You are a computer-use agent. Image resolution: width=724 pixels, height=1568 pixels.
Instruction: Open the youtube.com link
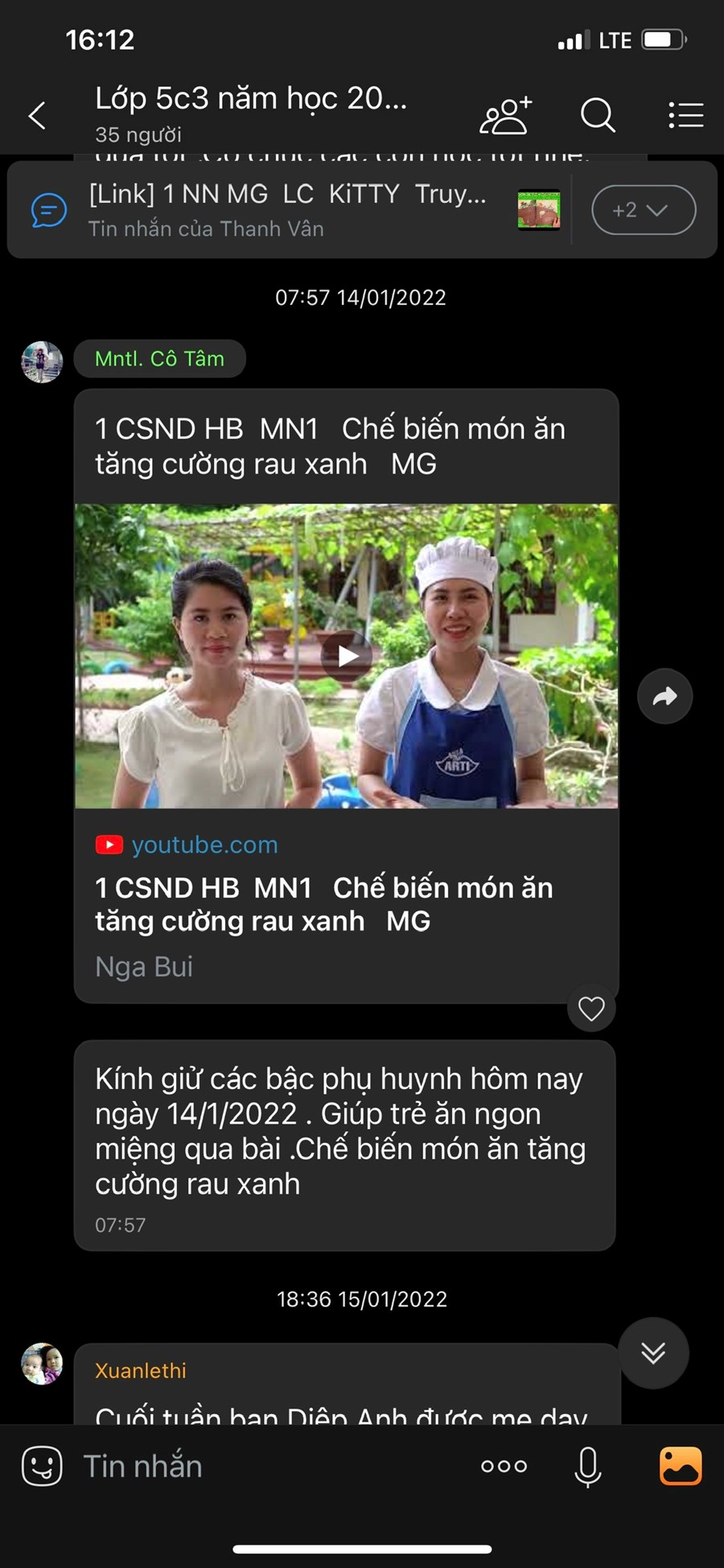[204, 845]
